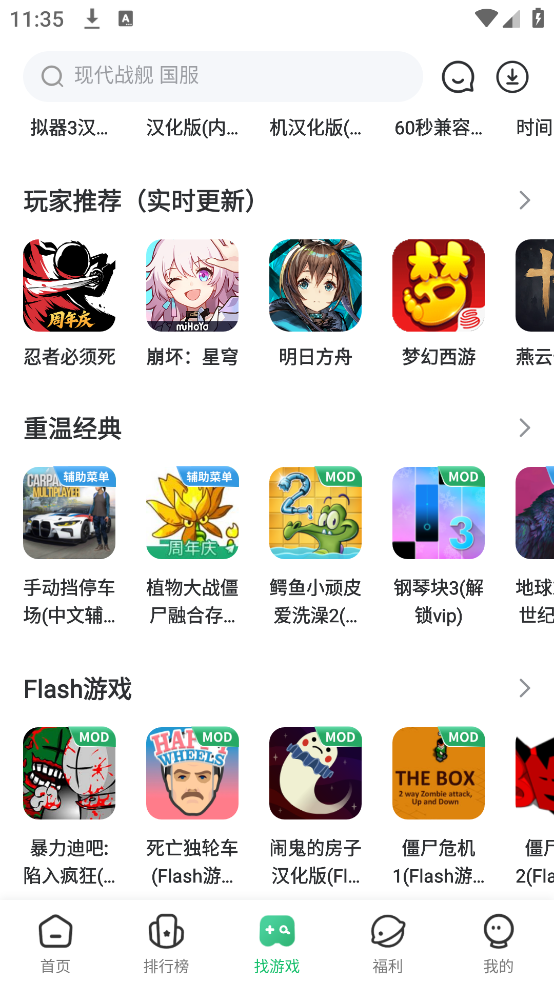Open the search box showing 现代战舰 国服
The height and width of the screenshot is (984, 554).
point(223,76)
